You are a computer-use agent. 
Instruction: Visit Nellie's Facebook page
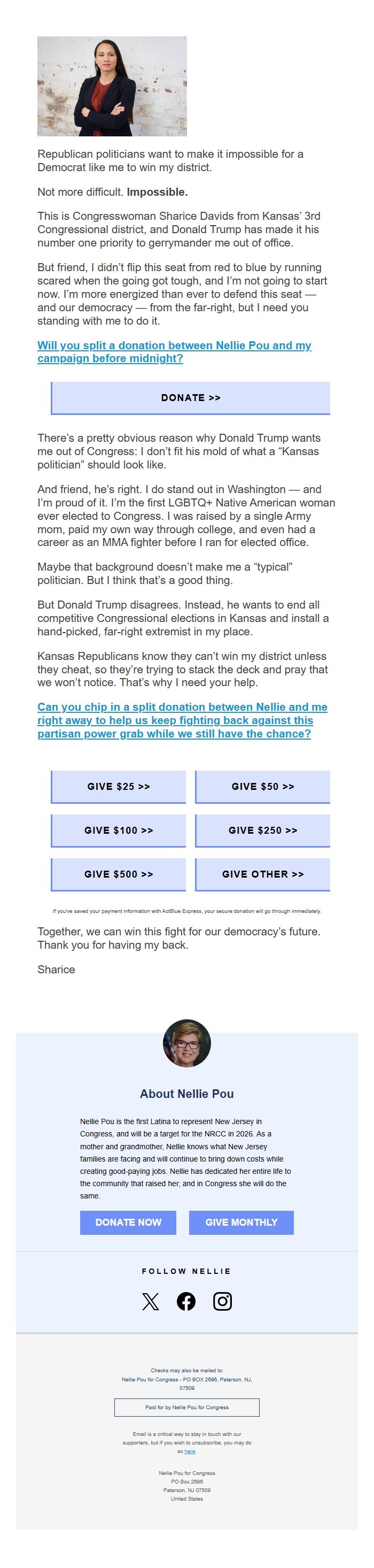pos(186,1301)
